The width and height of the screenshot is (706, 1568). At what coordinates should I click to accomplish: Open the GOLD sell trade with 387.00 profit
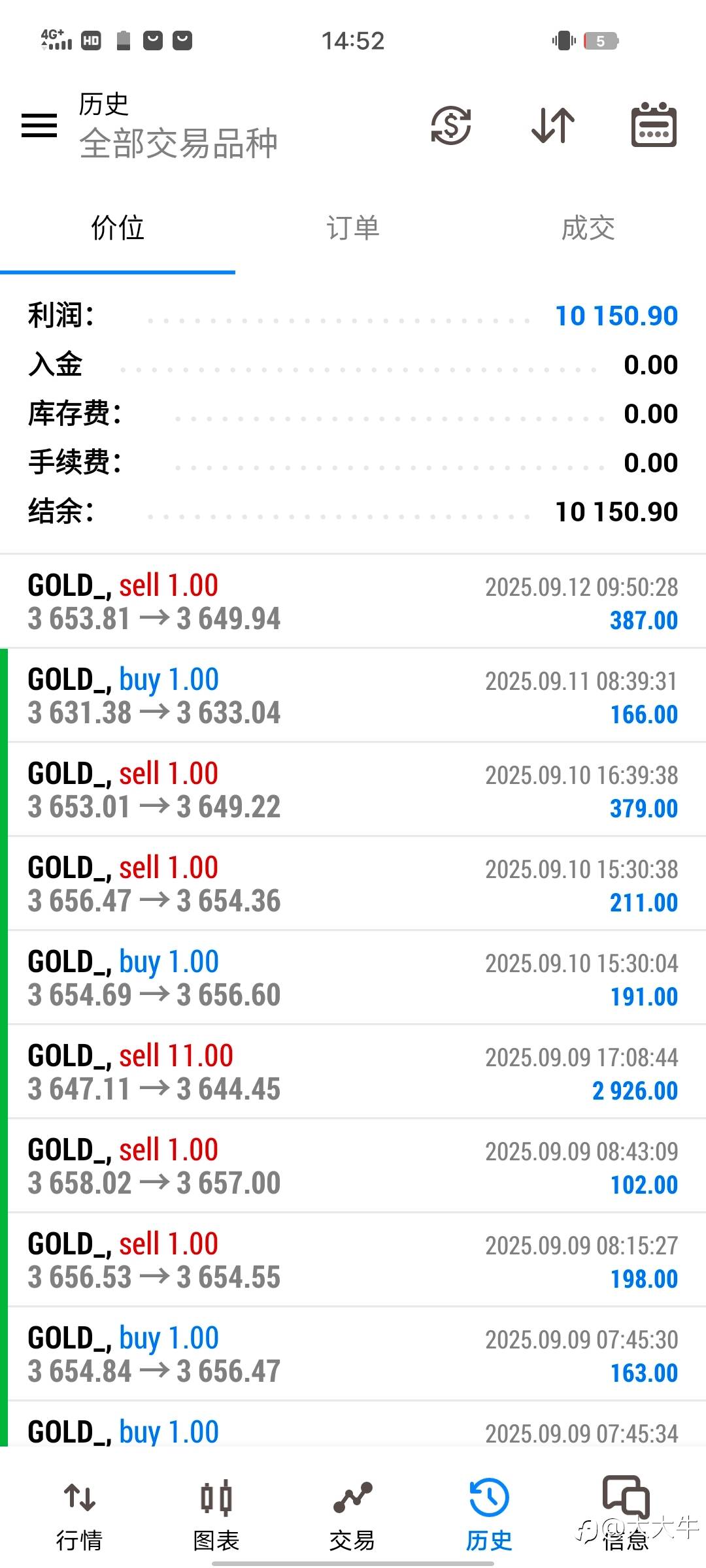point(353,602)
